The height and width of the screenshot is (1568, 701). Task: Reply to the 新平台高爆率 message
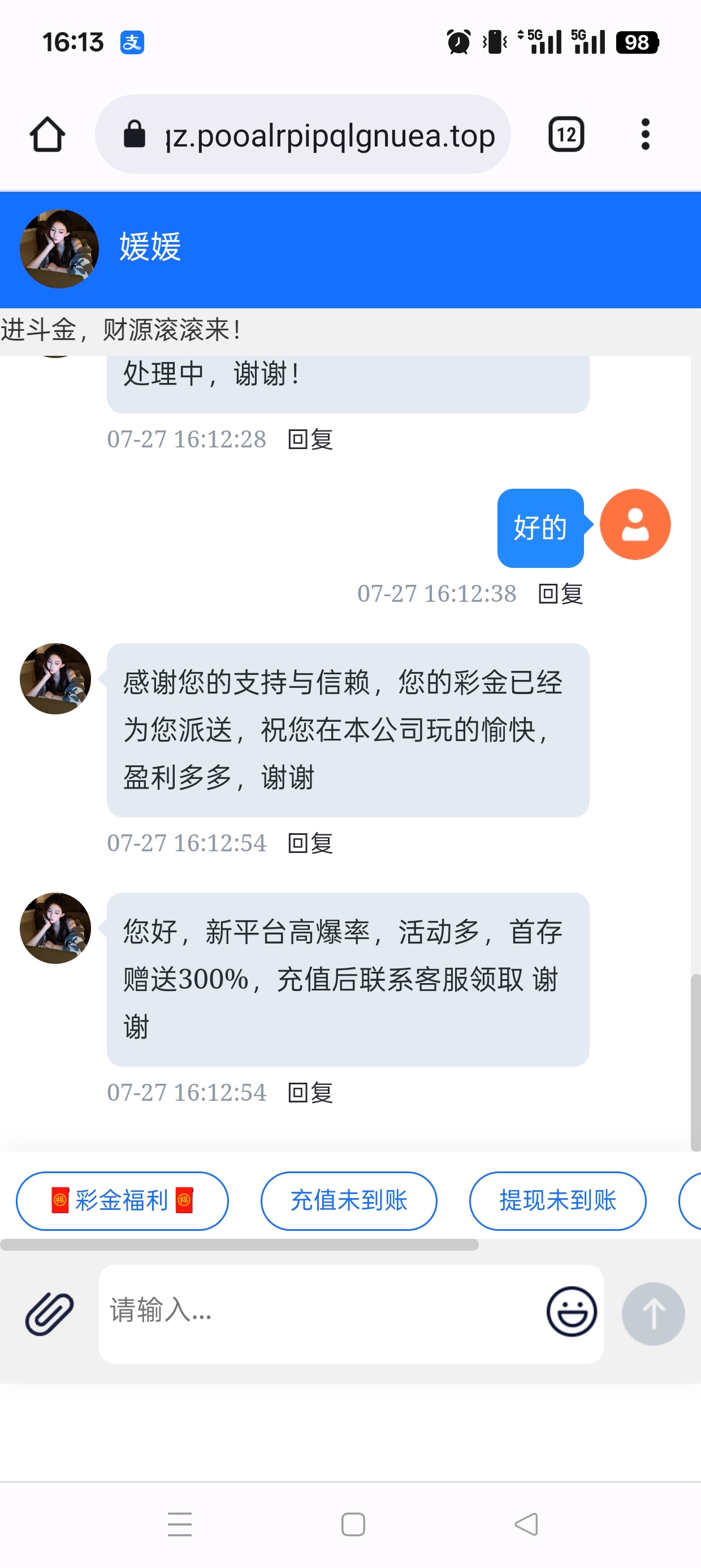tap(310, 1093)
